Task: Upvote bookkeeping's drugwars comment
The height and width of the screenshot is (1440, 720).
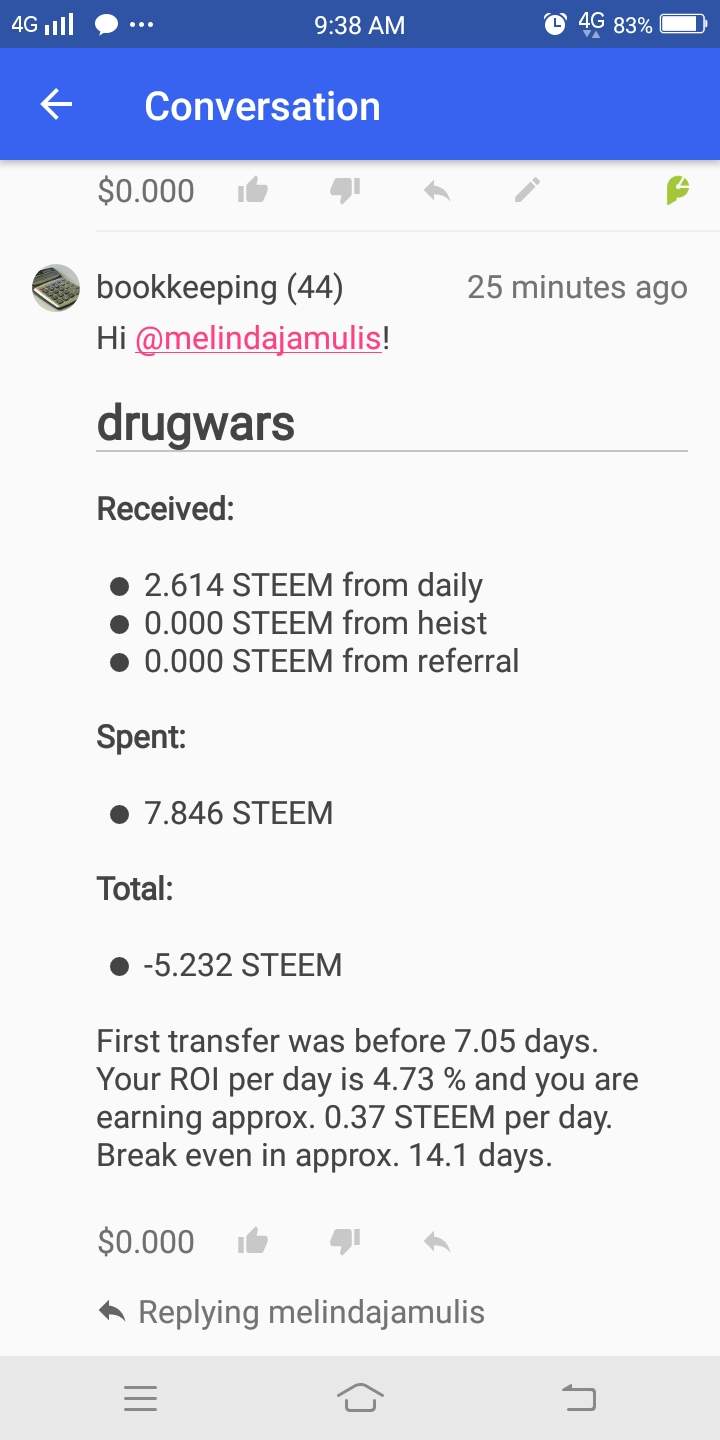Action: tap(253, 1242)
